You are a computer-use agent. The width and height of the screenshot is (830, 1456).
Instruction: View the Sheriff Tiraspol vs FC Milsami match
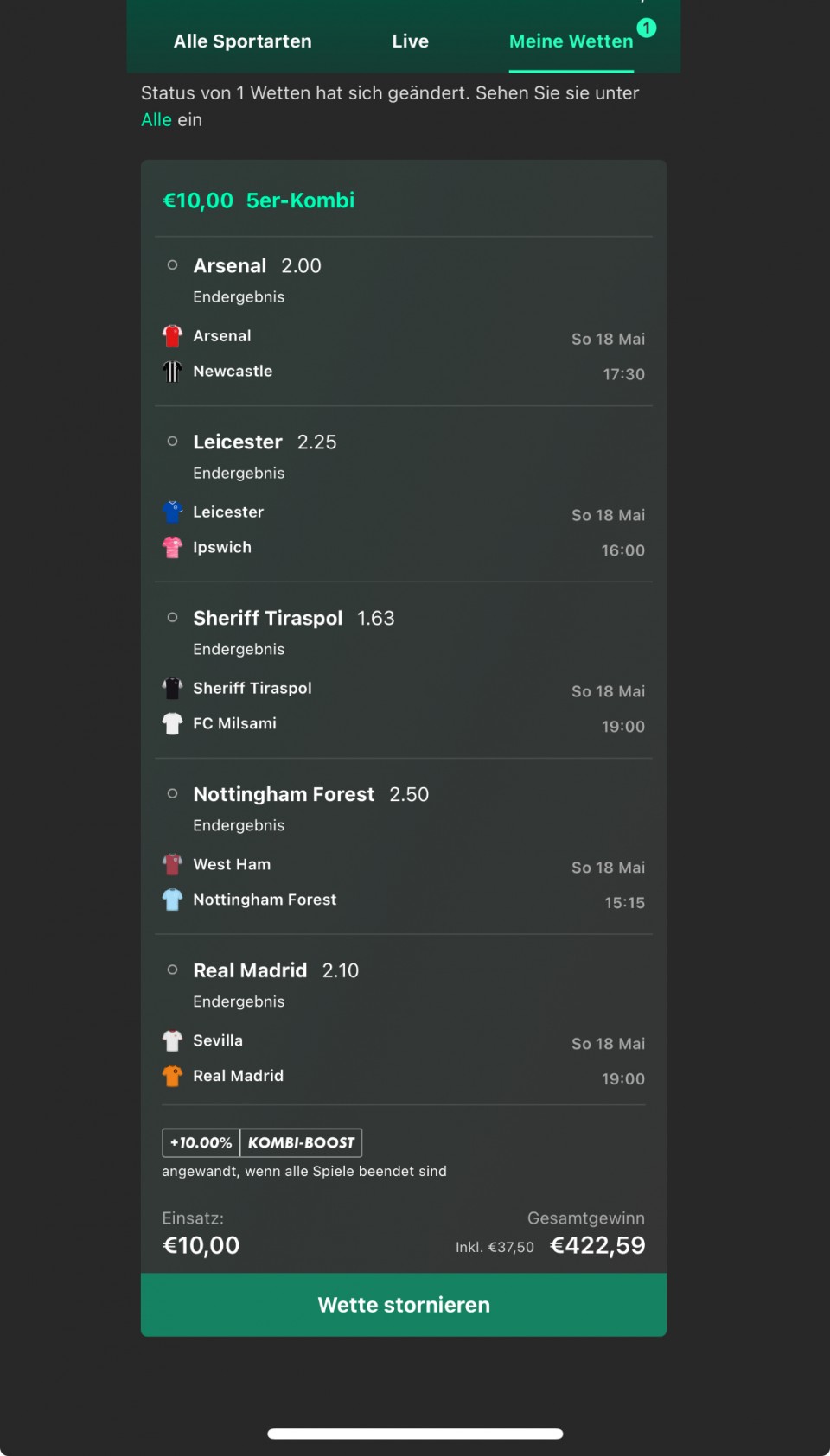[x=403, y=706]
